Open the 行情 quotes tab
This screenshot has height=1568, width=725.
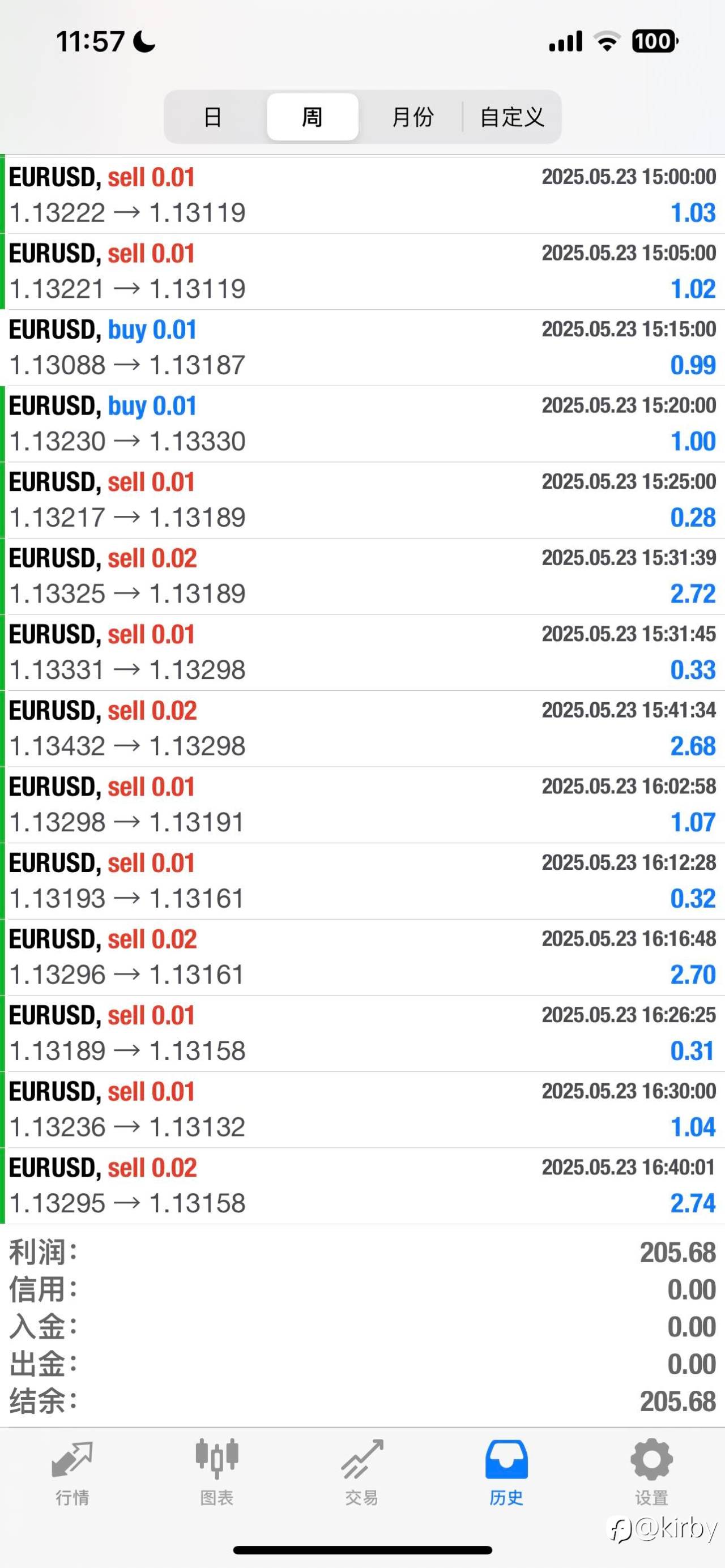click(x=72, y=1470)
